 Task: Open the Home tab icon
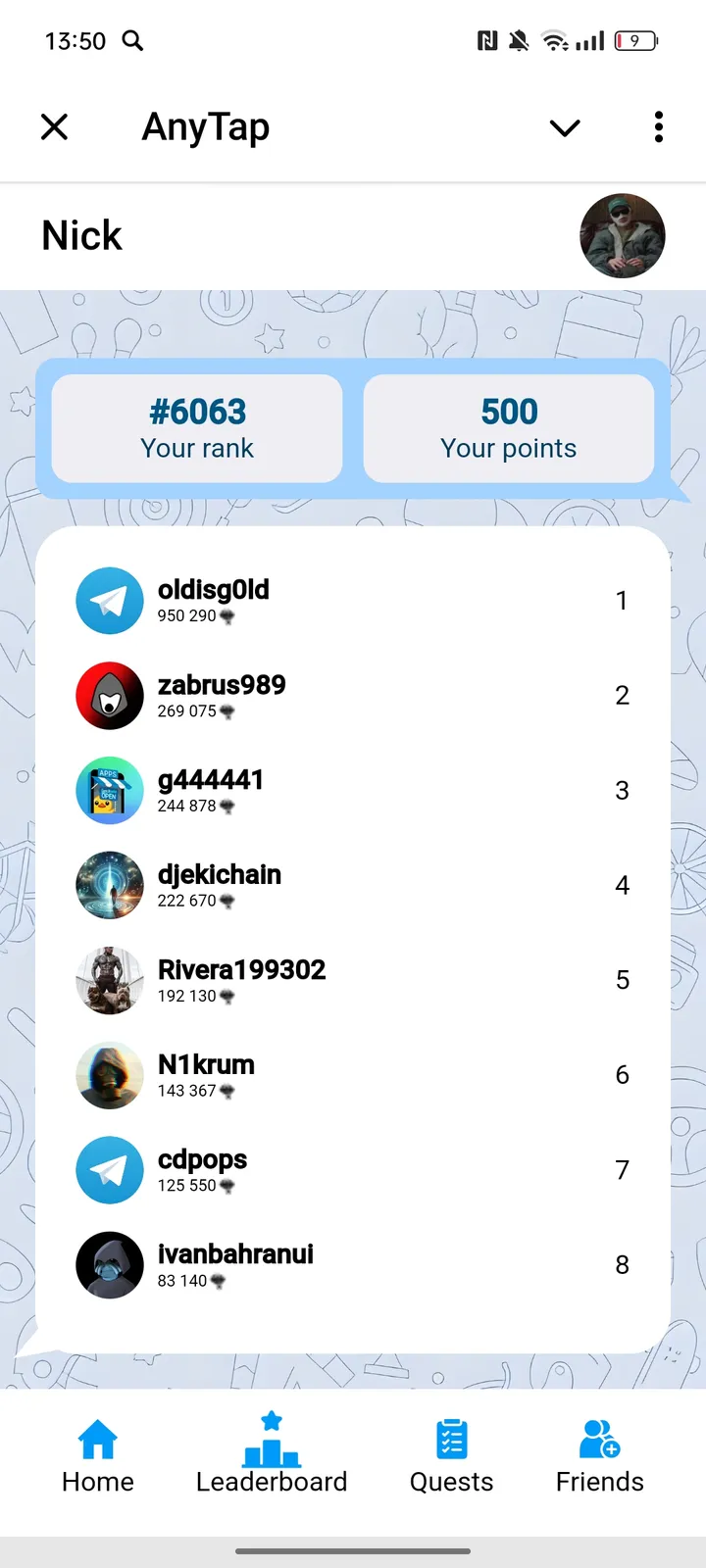coord(97,1434)
